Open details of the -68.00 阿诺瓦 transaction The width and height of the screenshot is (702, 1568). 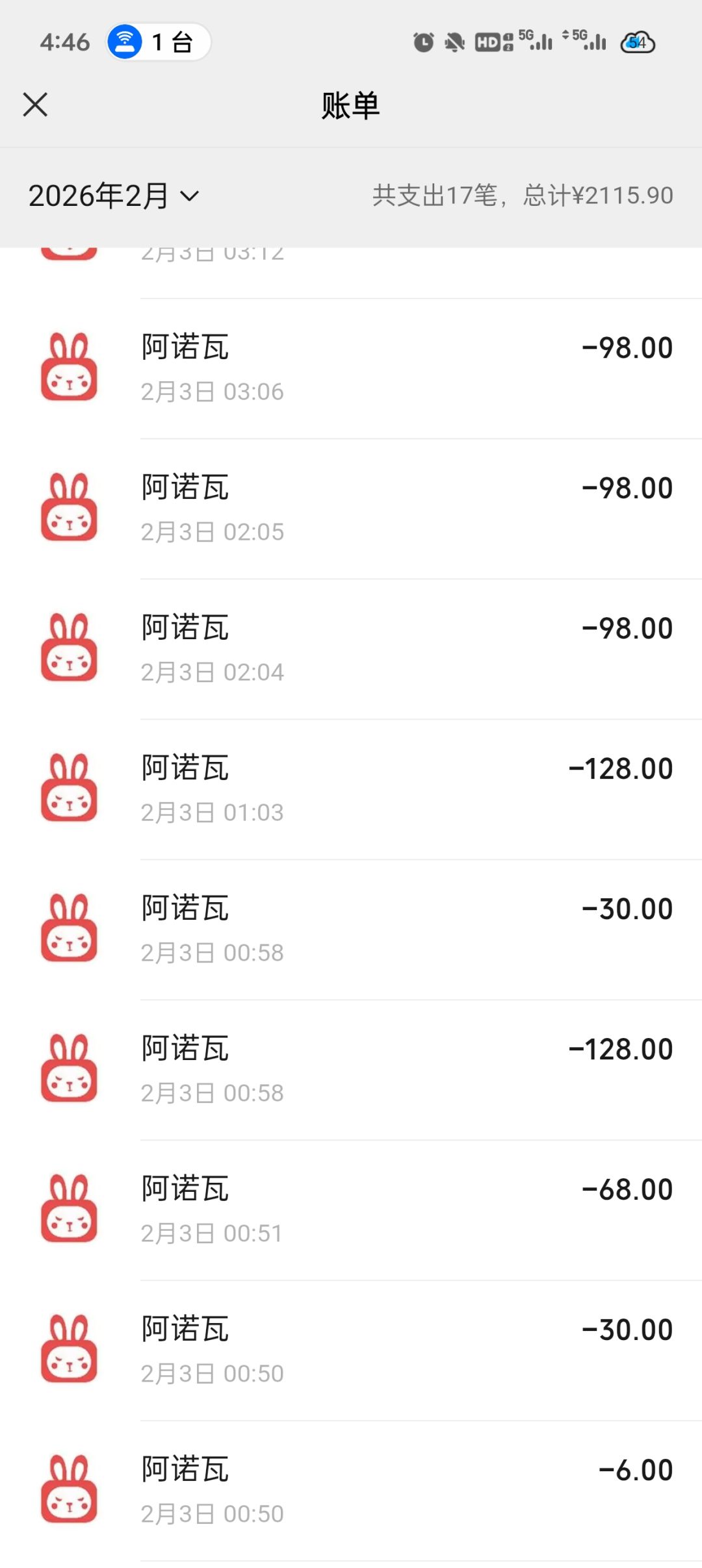coord(351,1209)
